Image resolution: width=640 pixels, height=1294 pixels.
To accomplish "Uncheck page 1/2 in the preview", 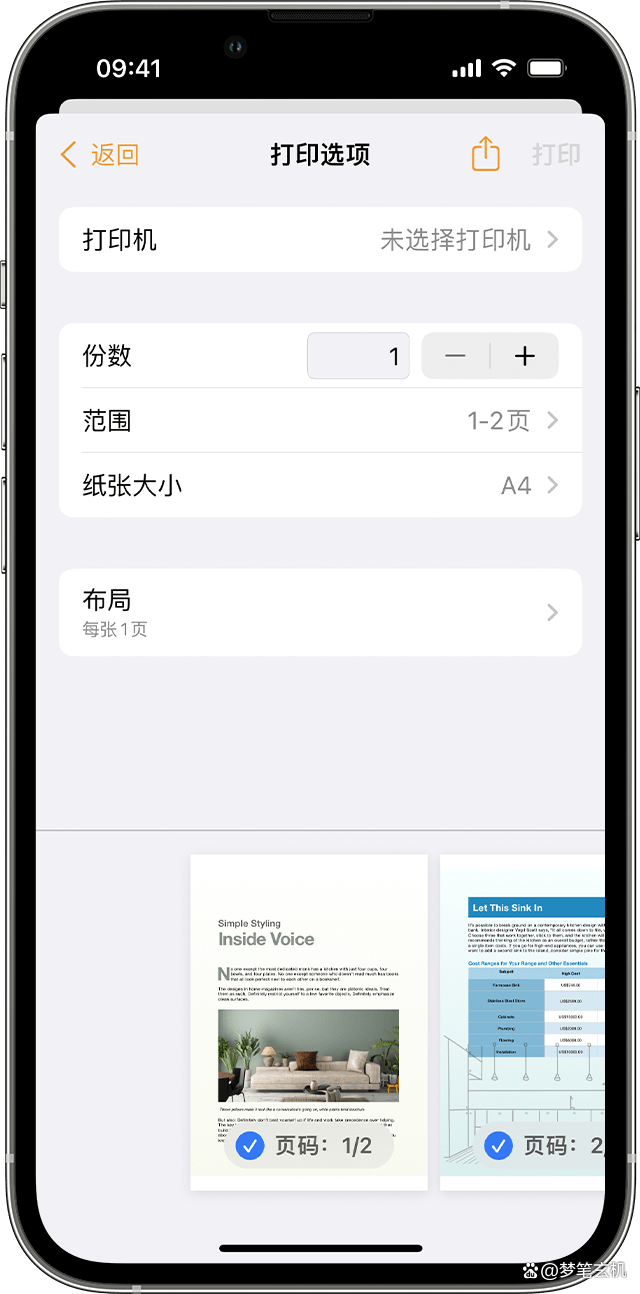I will click(249, 1146).
